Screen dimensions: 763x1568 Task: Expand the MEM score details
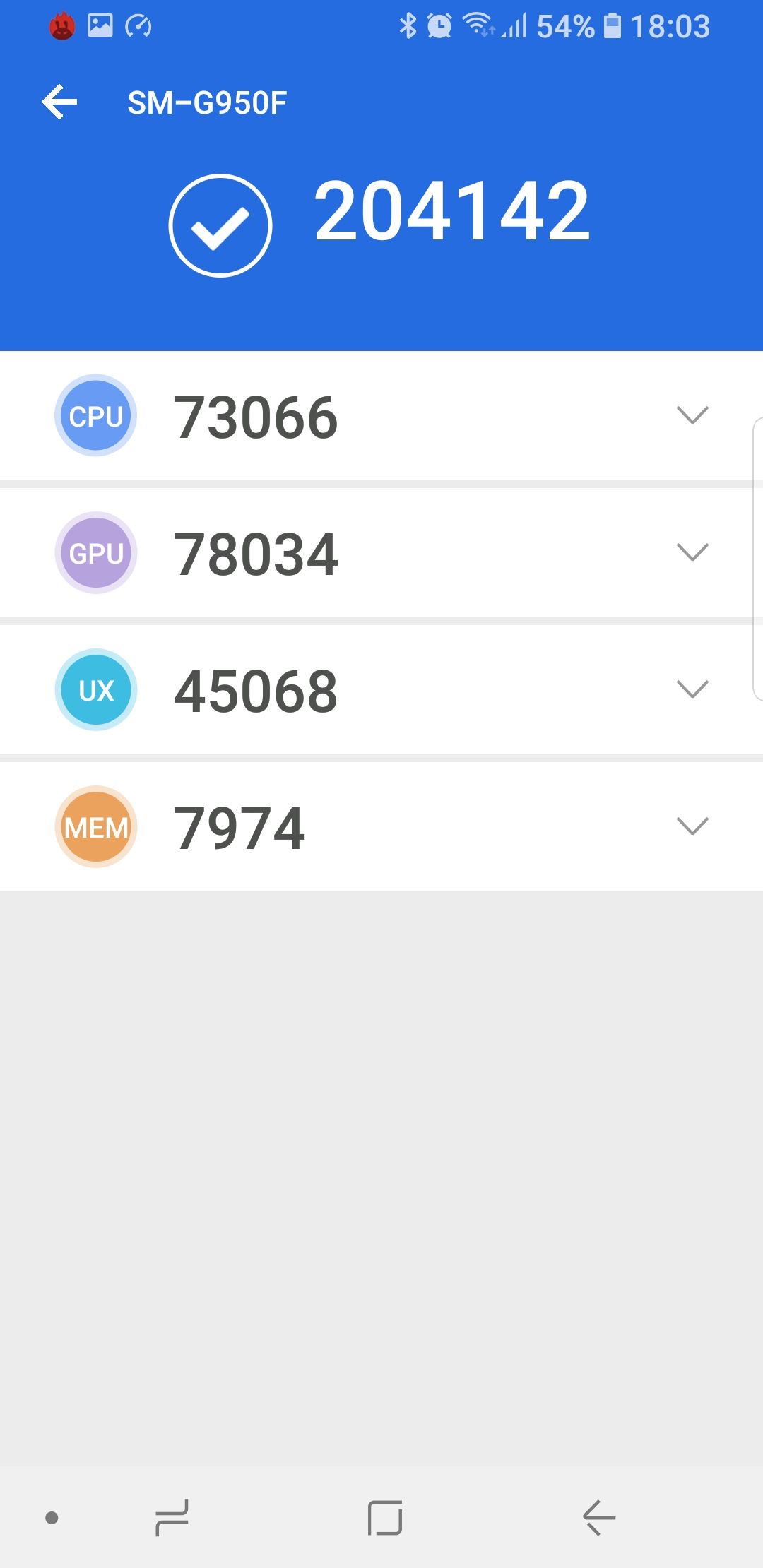[692, 826]
